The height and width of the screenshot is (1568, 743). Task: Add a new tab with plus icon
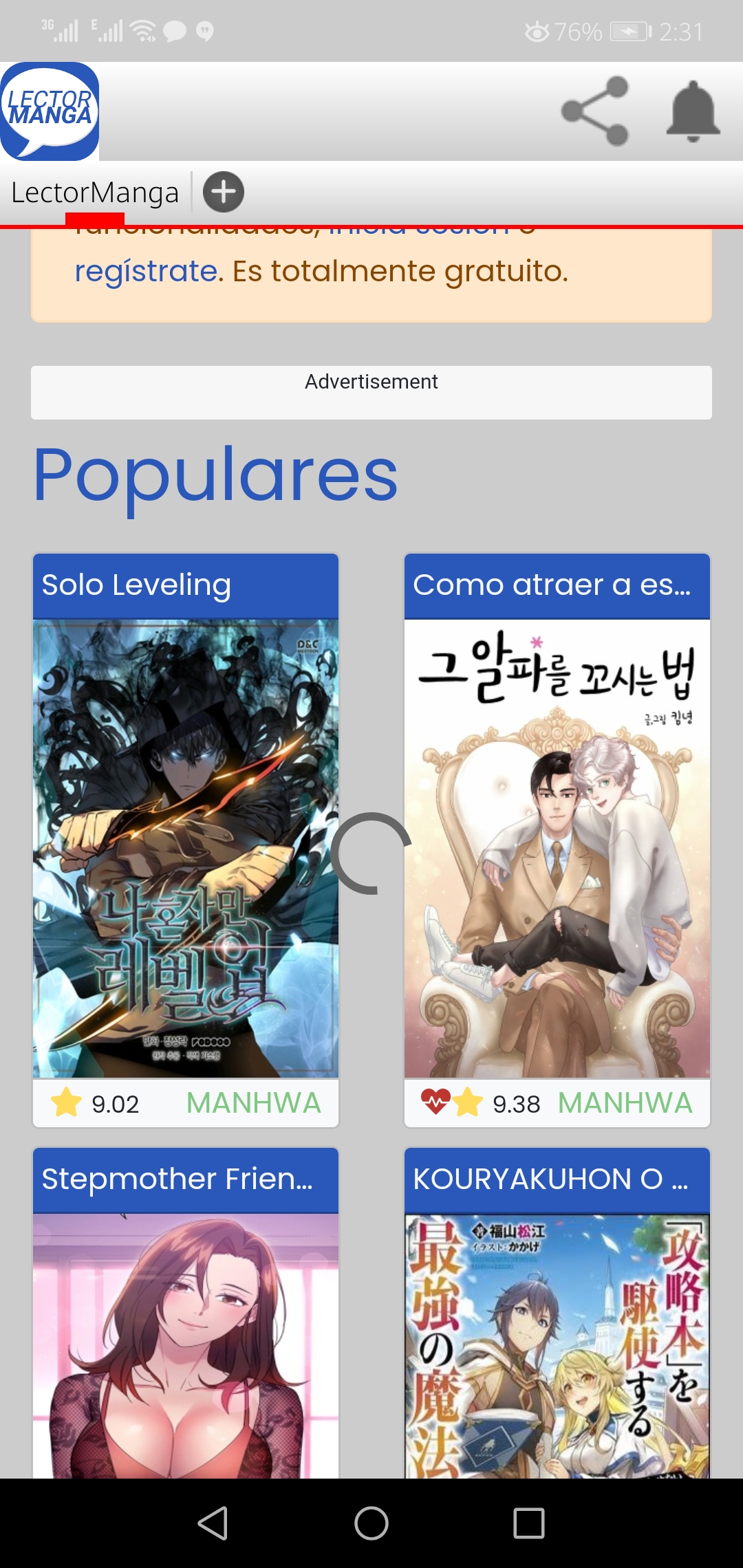point(224,192)
